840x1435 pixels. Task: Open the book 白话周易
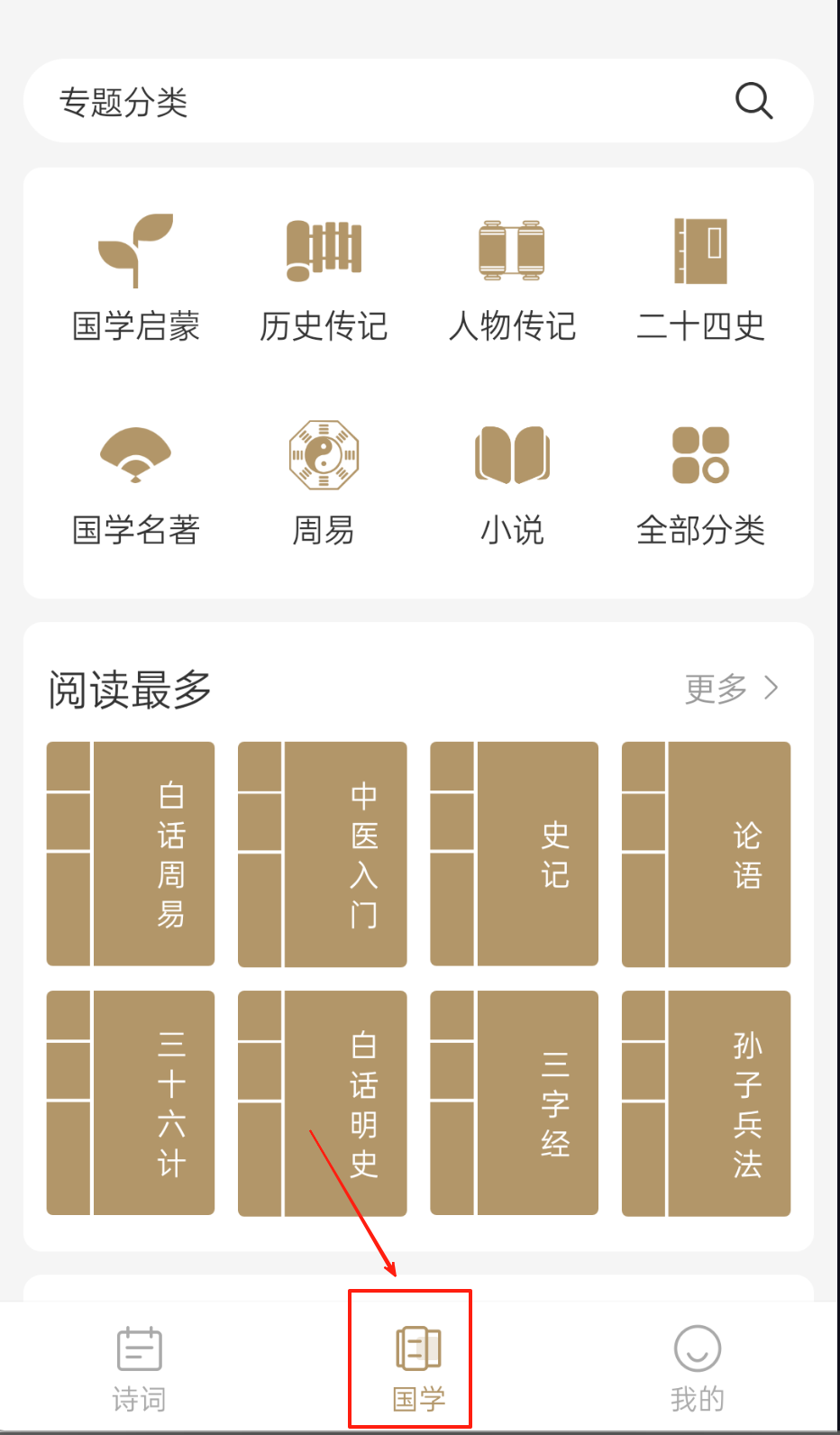[x=131, y=854]
